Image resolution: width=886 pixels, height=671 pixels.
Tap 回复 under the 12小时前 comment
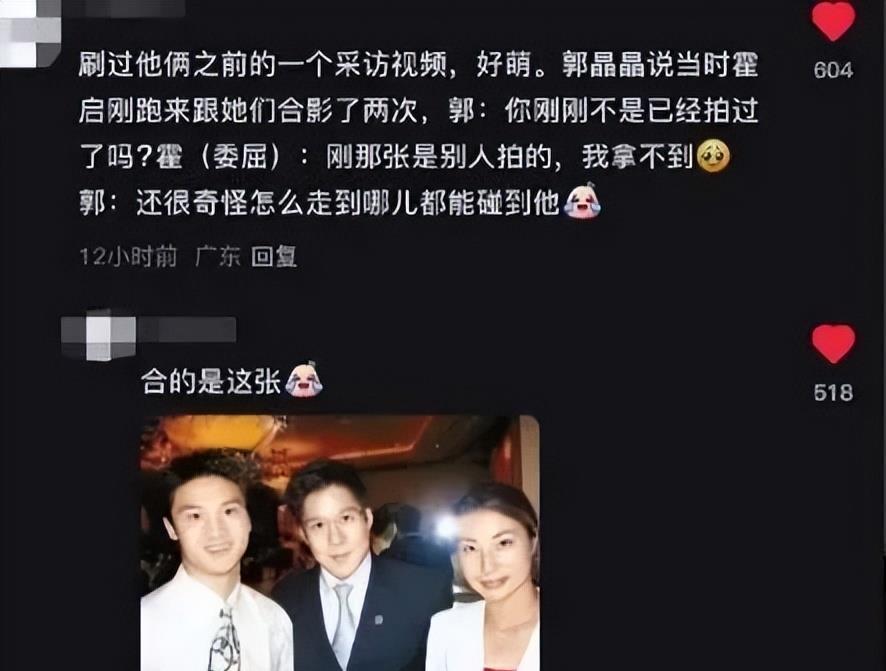point(274,257)
